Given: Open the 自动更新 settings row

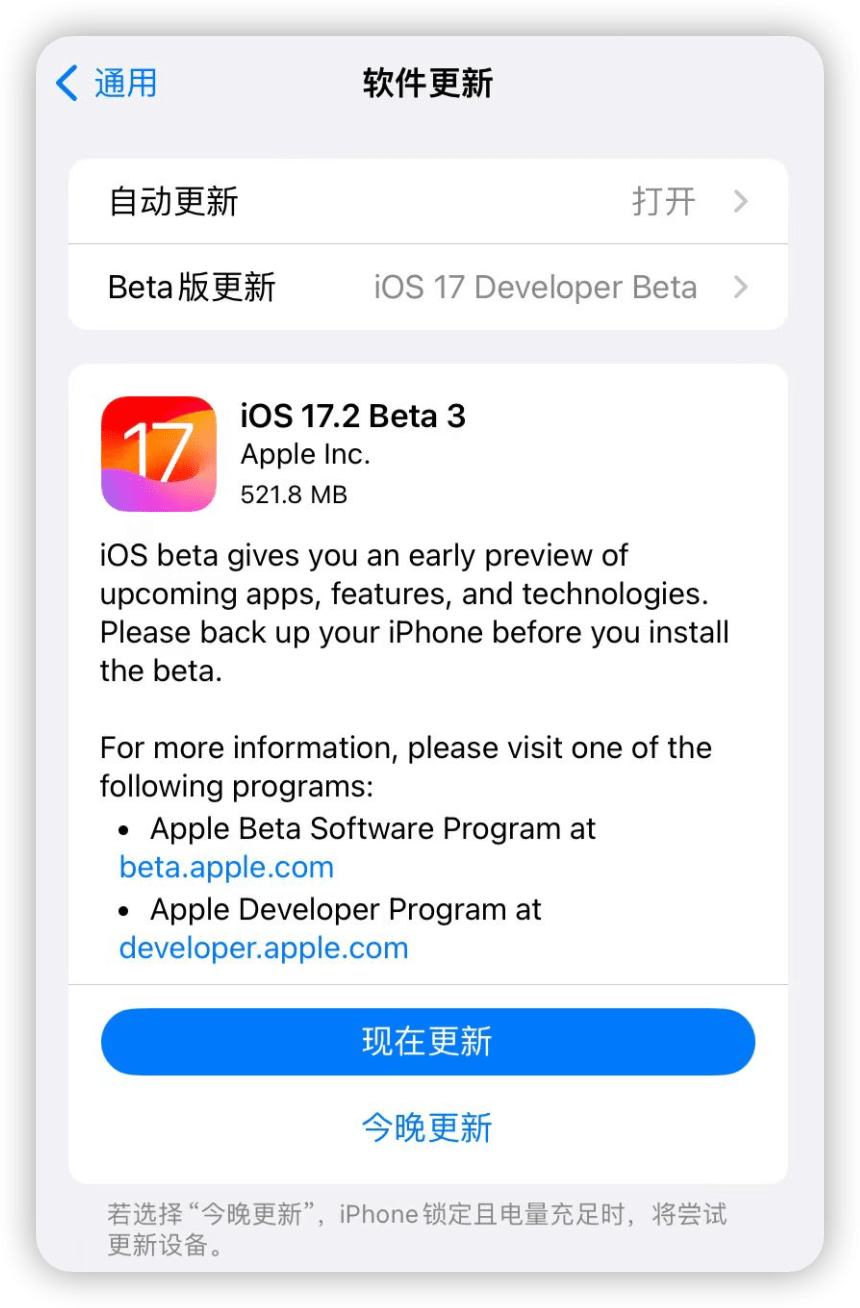Looking at the screenshot, I should 428,202.
